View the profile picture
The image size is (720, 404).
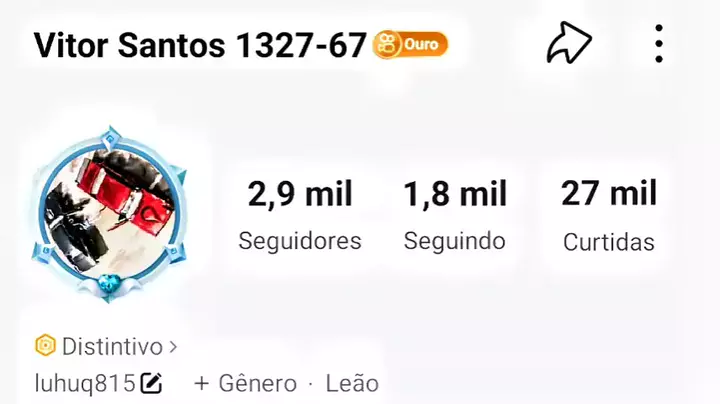click(110, 210)
